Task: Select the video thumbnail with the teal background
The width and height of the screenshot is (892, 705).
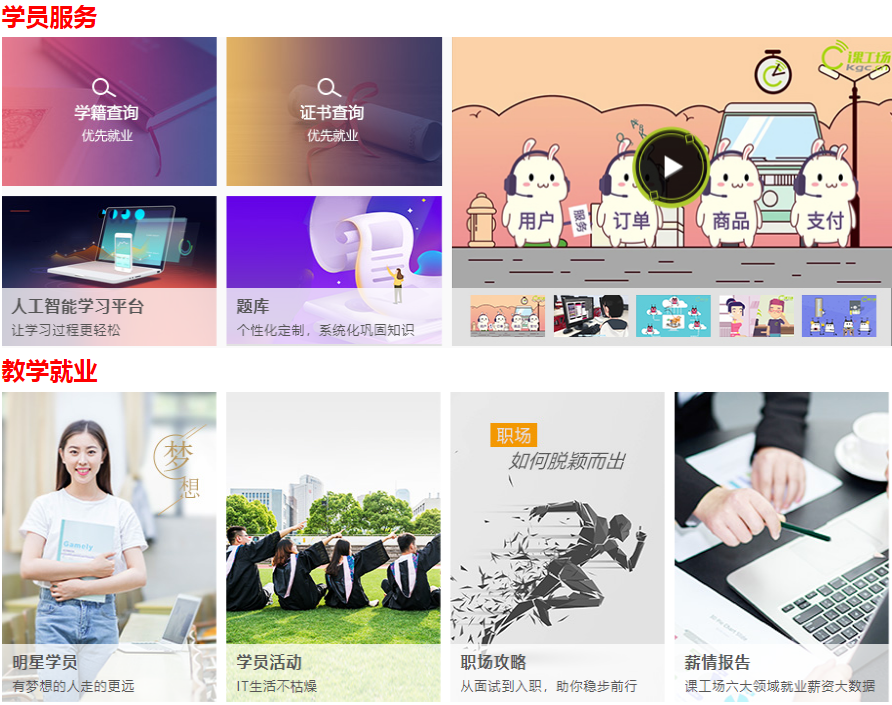Action: click(x=673, y=316)
